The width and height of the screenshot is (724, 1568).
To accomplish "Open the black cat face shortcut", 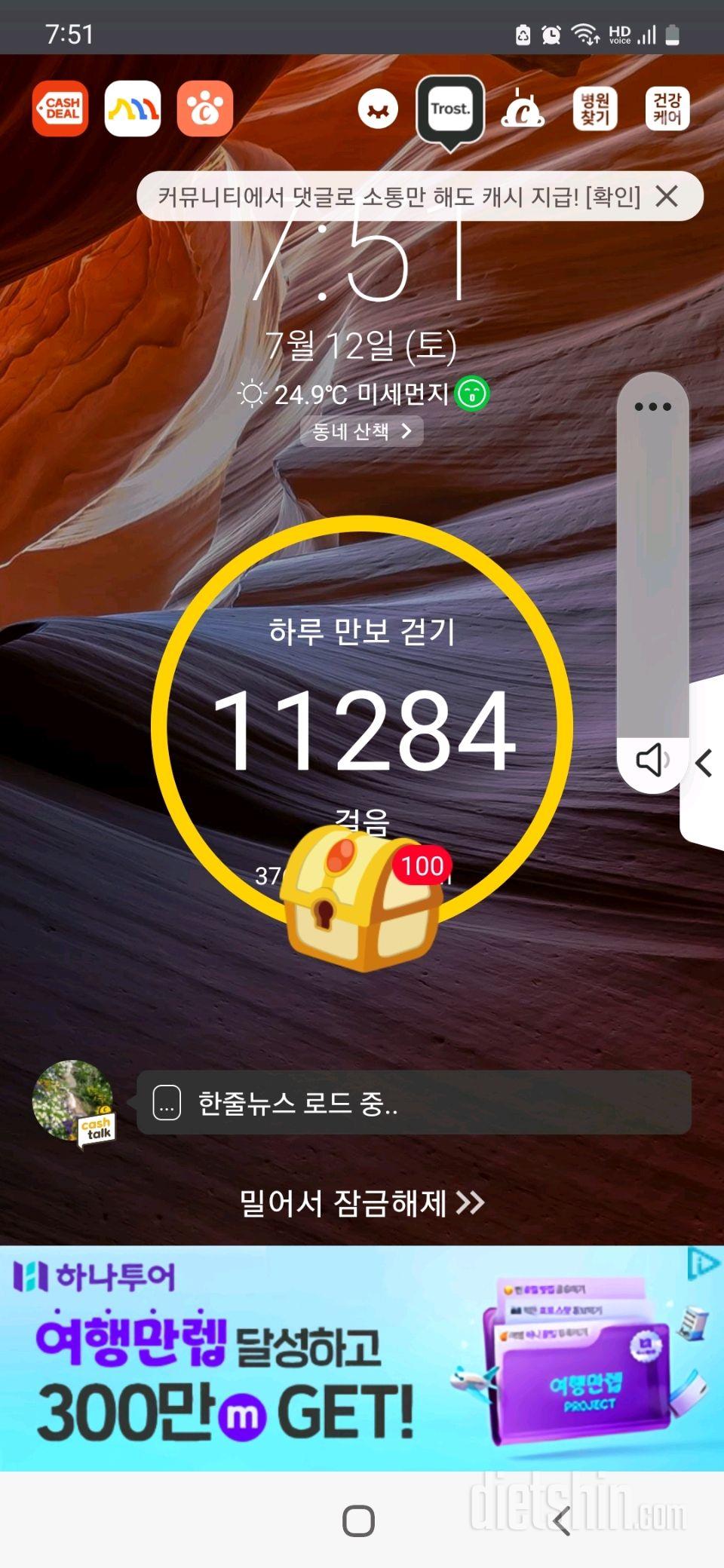I will click(x=378, y=109).
